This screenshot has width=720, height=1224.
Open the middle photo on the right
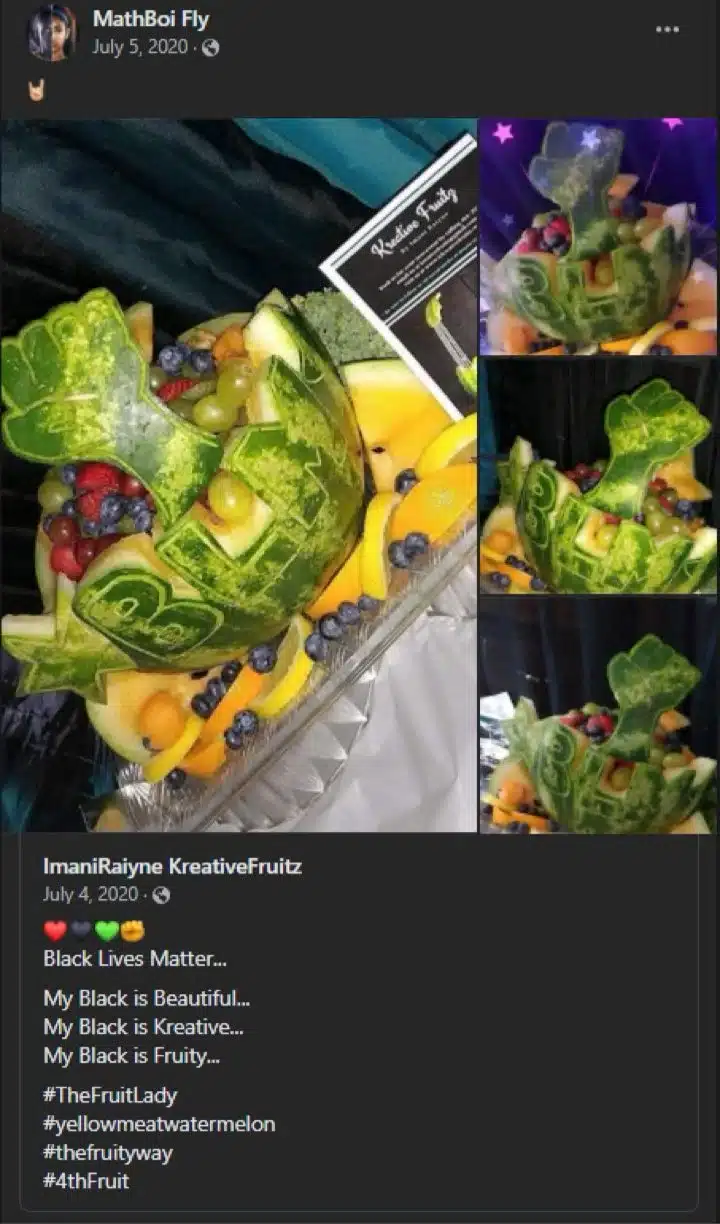coord(598,476)
